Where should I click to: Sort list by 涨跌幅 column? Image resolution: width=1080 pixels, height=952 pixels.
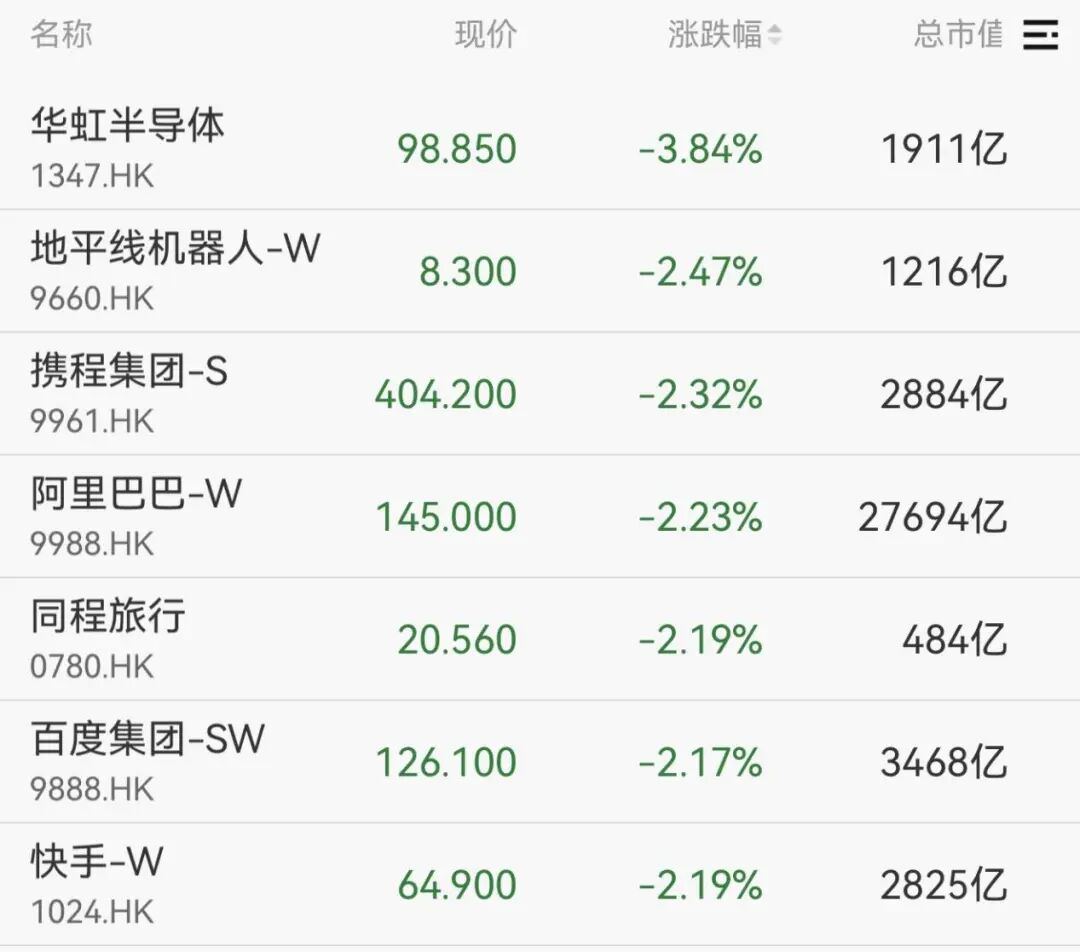point(724,35)
